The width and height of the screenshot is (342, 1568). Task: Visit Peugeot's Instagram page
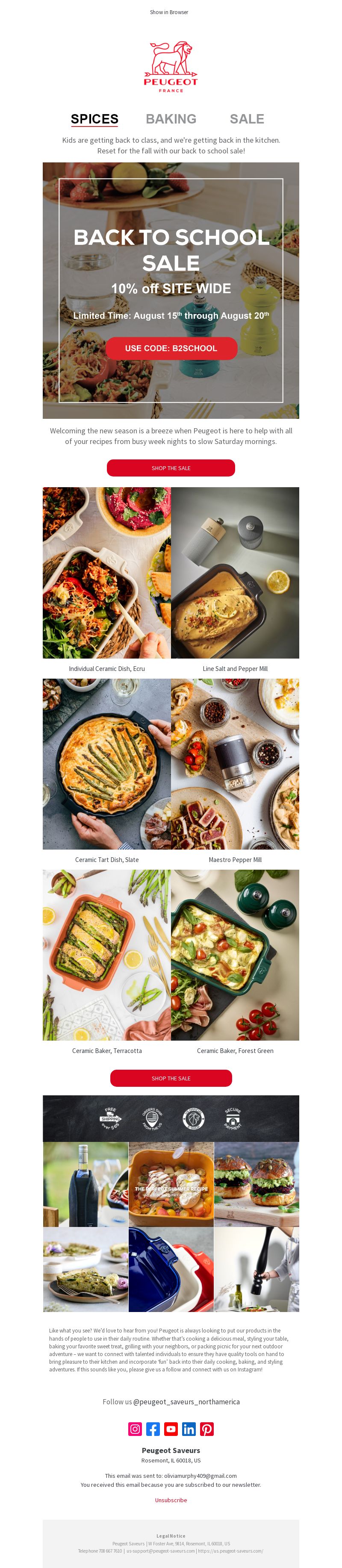tap(135, 1429)
